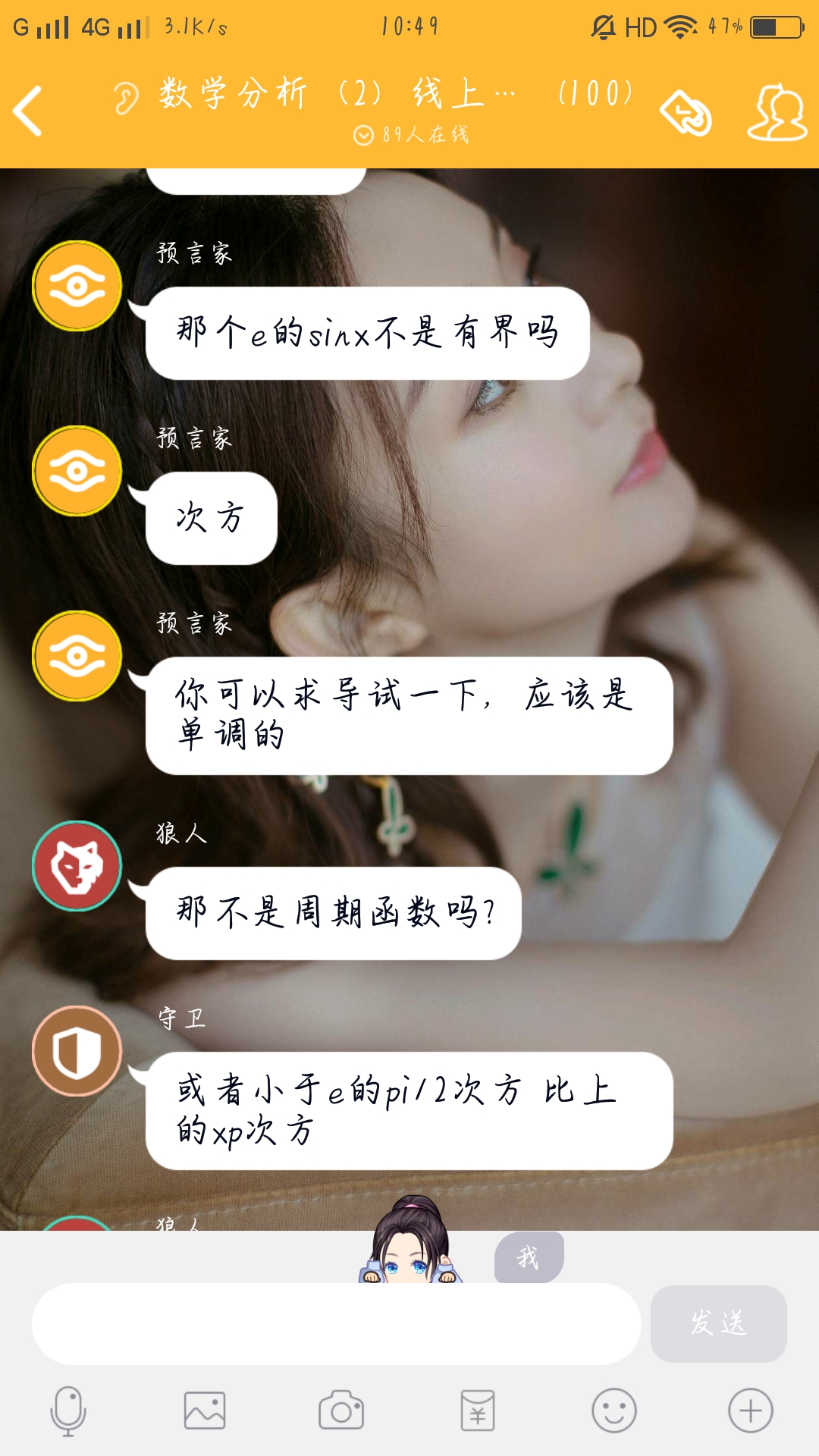Send a red packet

tap(478, 1411)
